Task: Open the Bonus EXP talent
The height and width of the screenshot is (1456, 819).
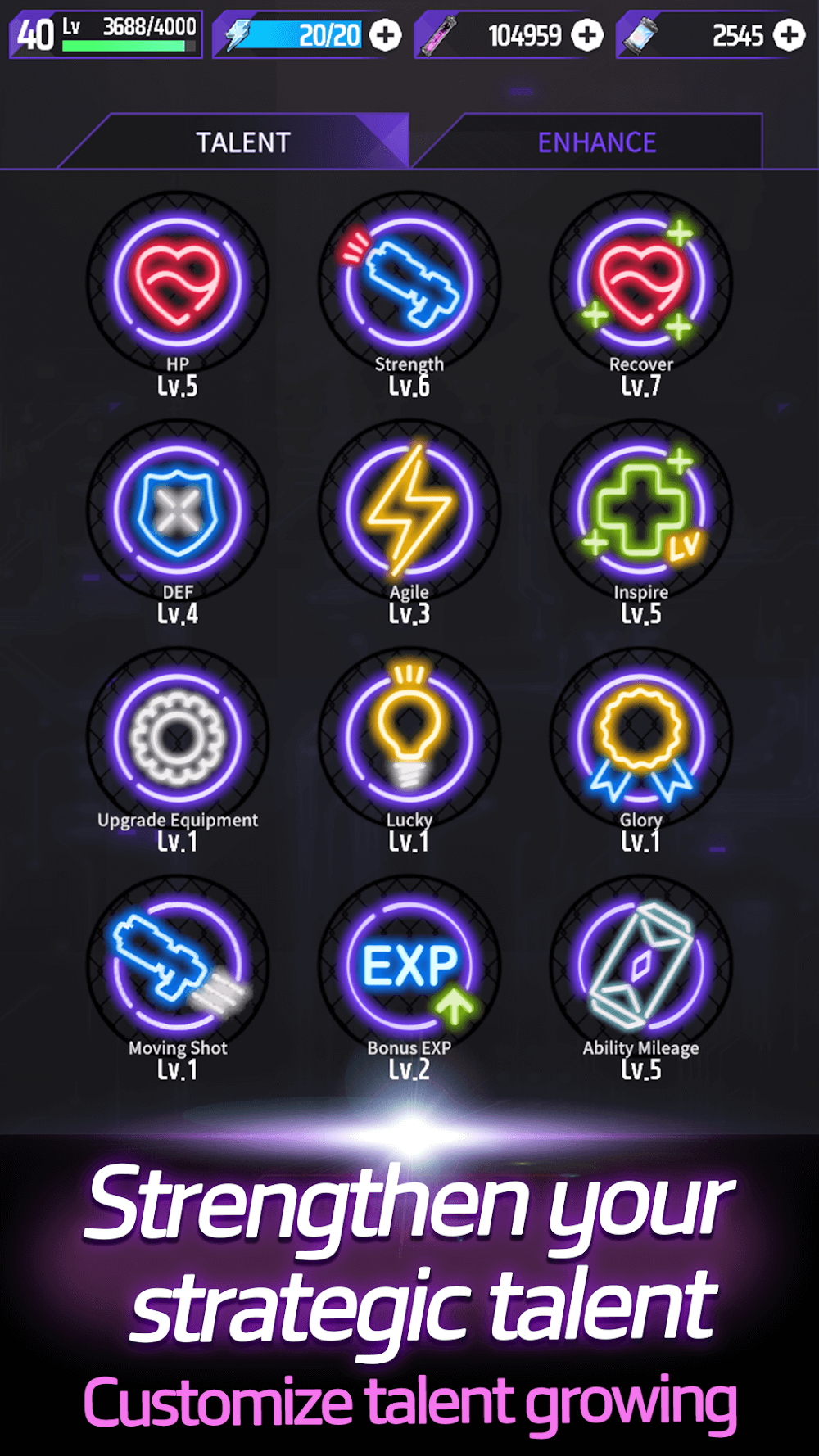Action: [x=409, y=966]
